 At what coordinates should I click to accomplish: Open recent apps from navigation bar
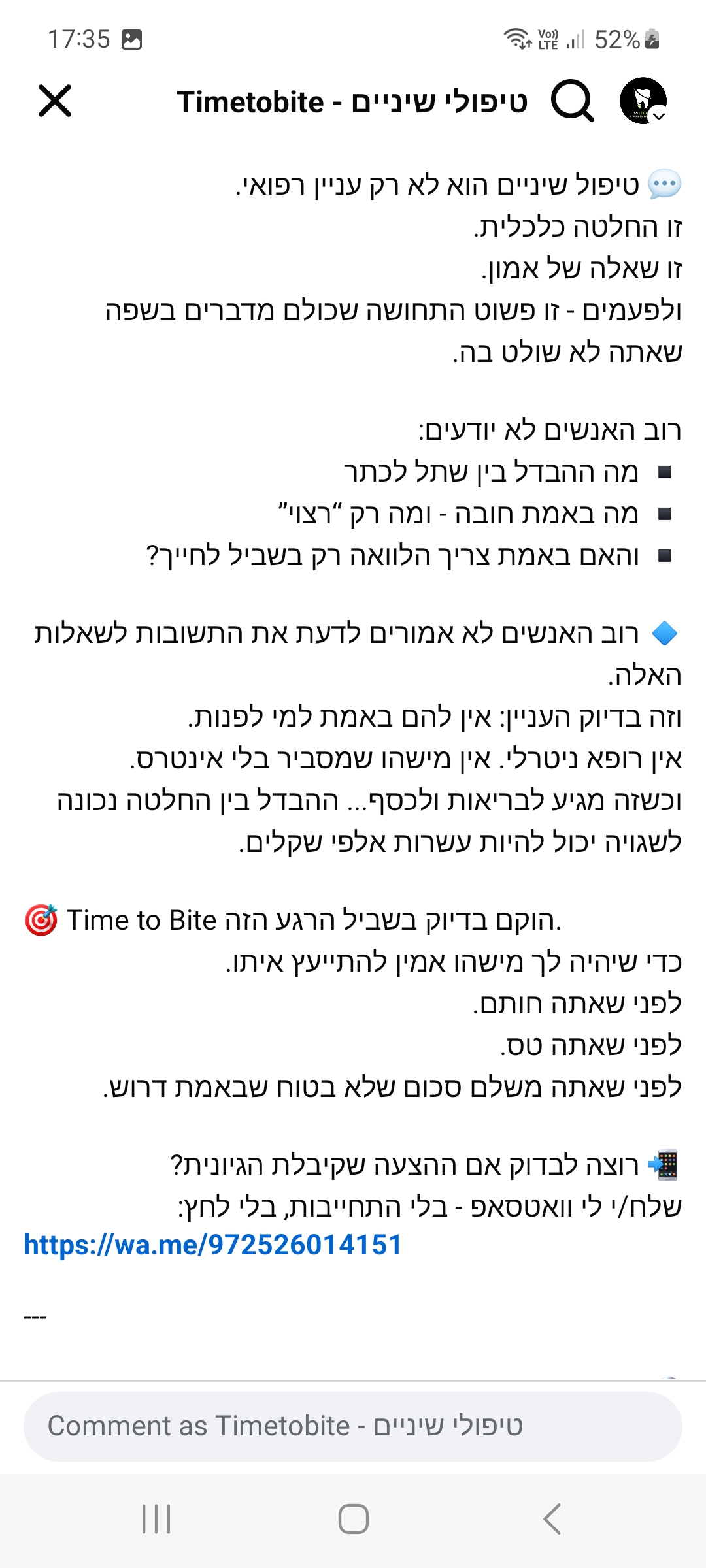156,1518
